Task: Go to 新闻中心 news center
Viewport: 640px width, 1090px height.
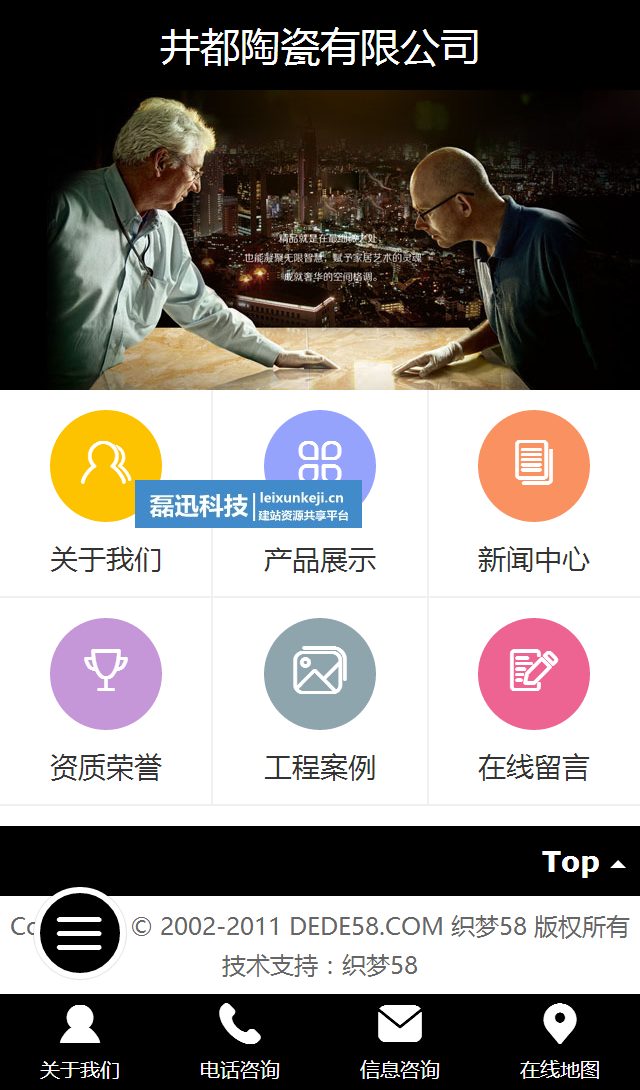Action: click(533, 495)
